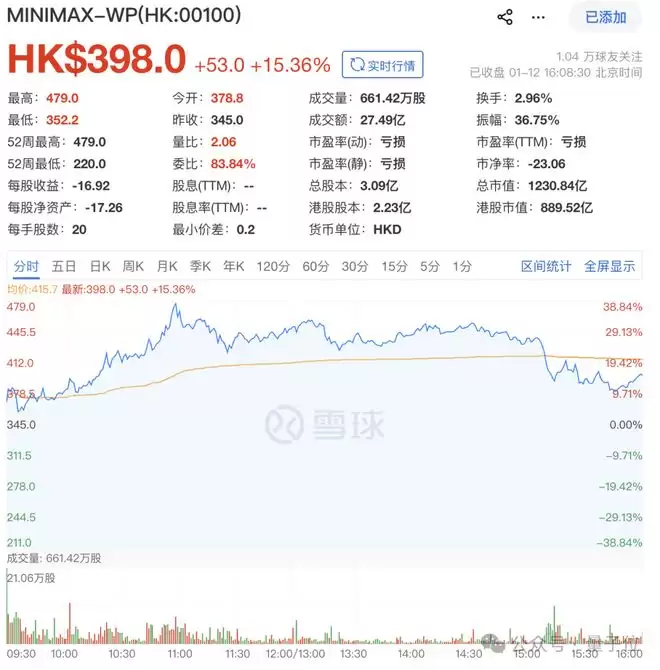Show the 日K candlestick chart

click(x=99, y=266)
